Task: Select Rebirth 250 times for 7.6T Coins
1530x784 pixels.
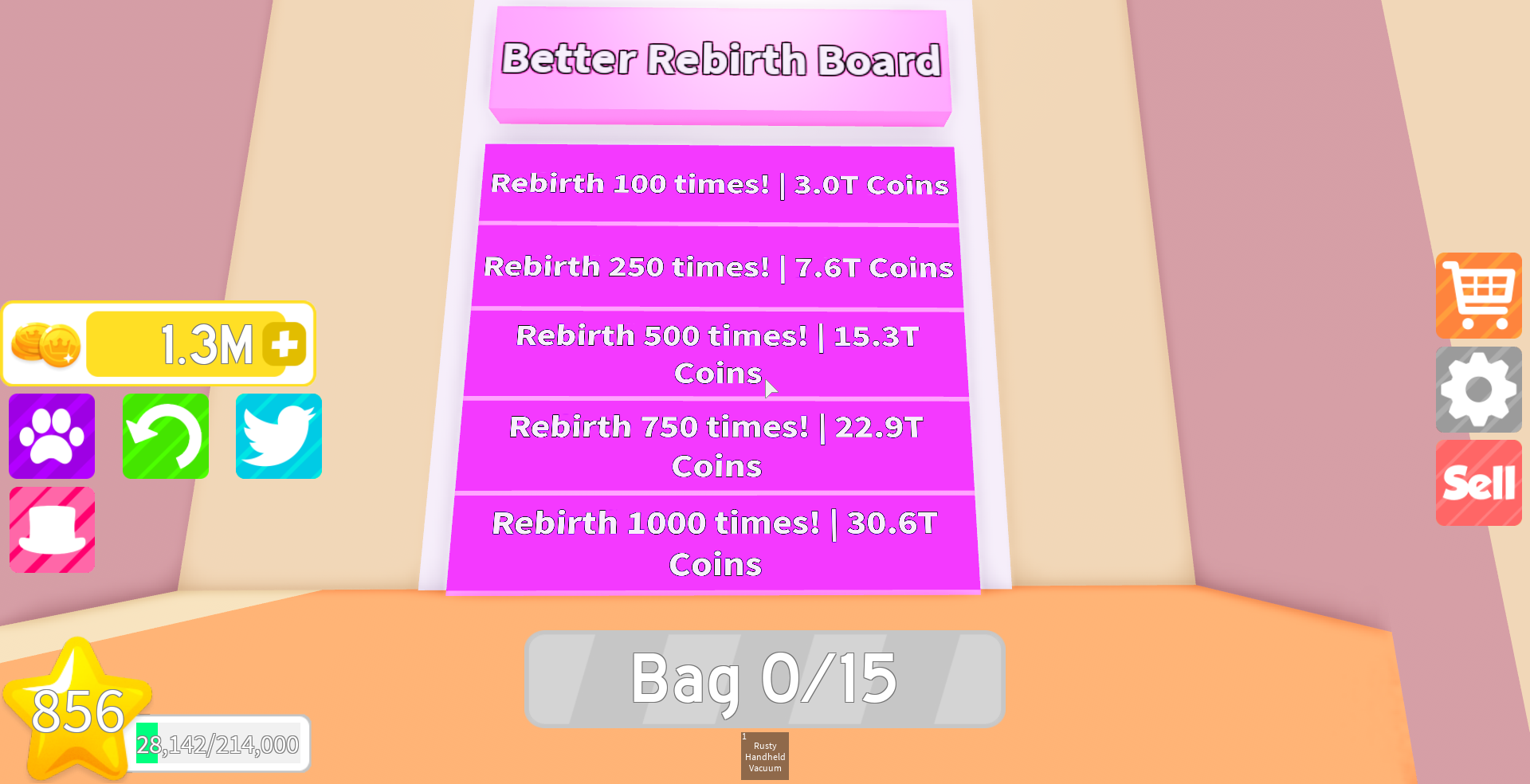Action: click(x=718, y=267)
